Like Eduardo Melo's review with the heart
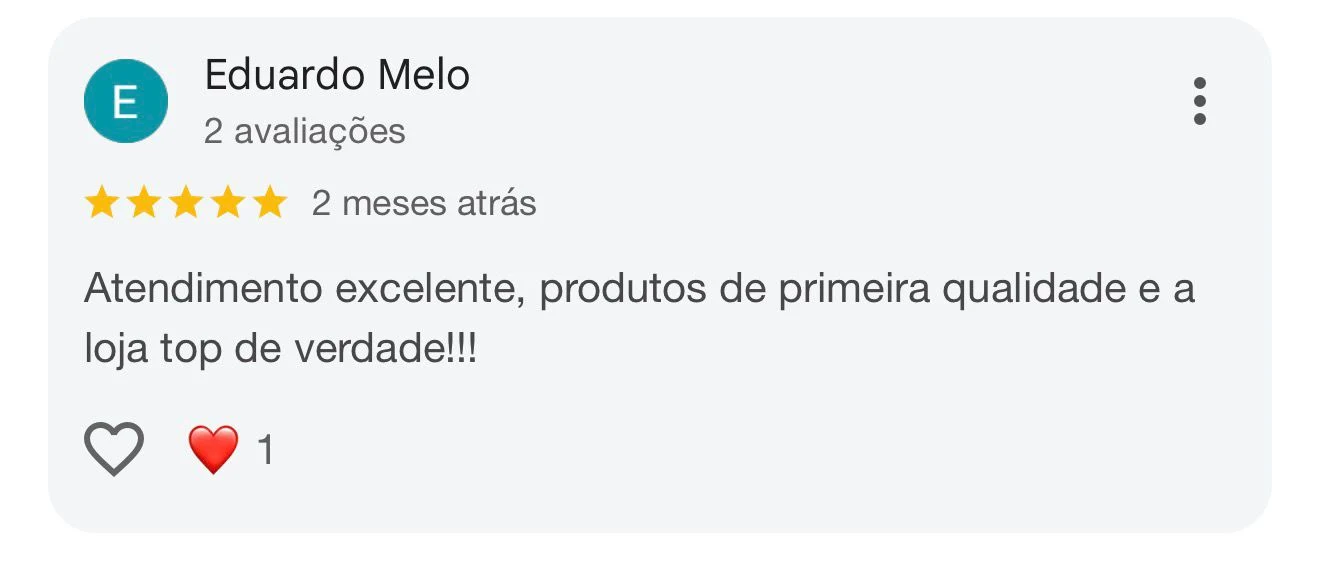 tap(114, 448)
